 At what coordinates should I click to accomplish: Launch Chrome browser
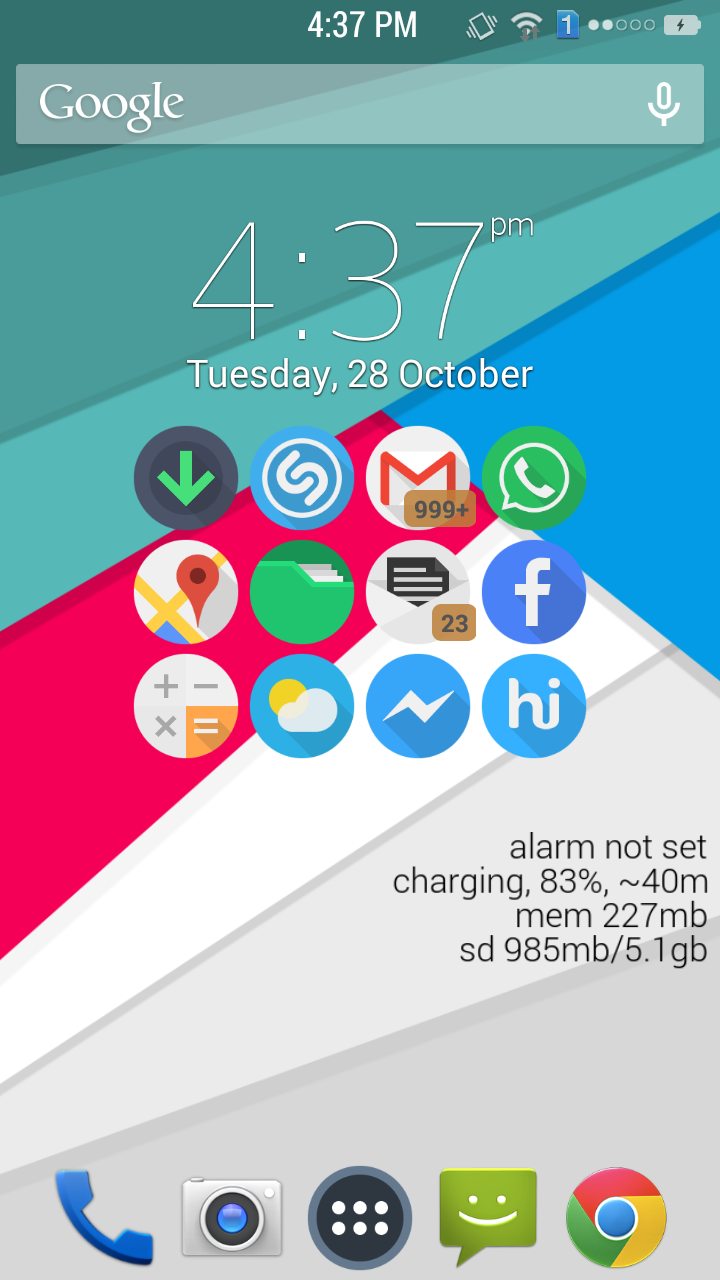coord(616,1217)
